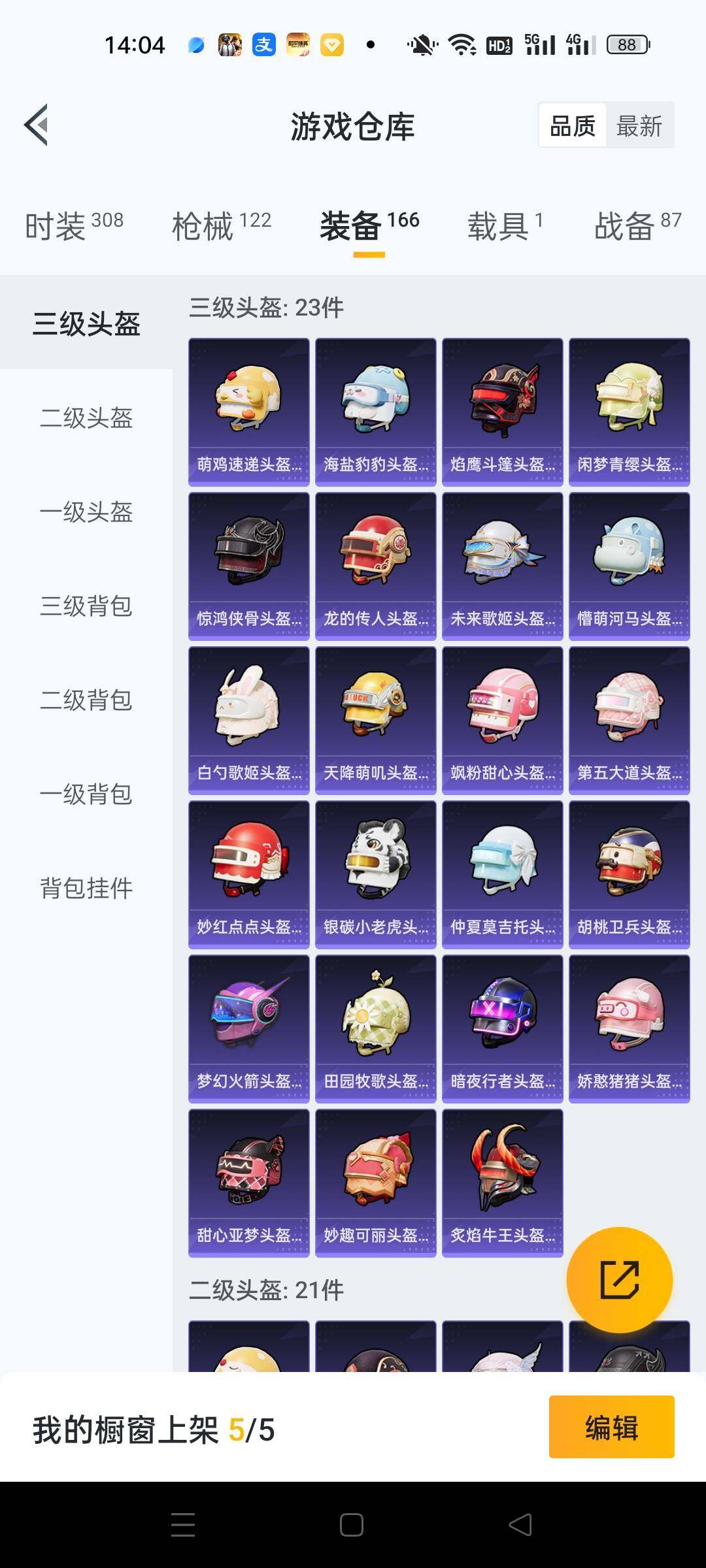Open the 龙的传人头盔 item

pos(375,566)
